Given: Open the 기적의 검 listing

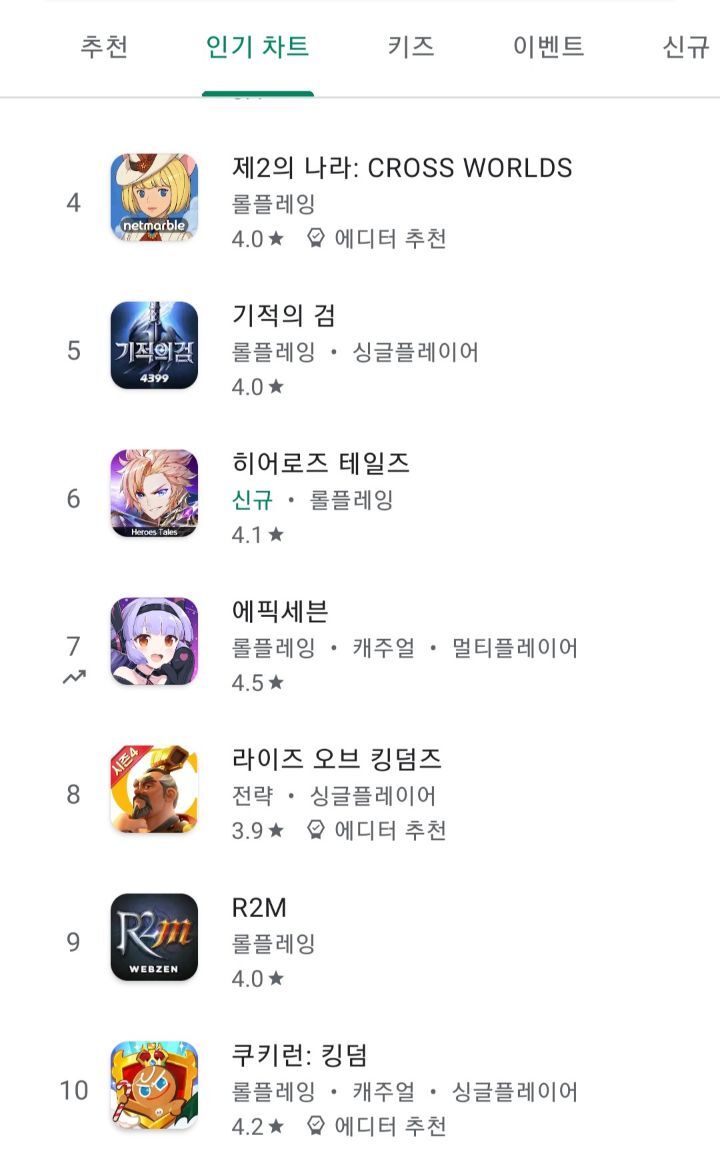Looking at the screenshot, I should point(284,316).
